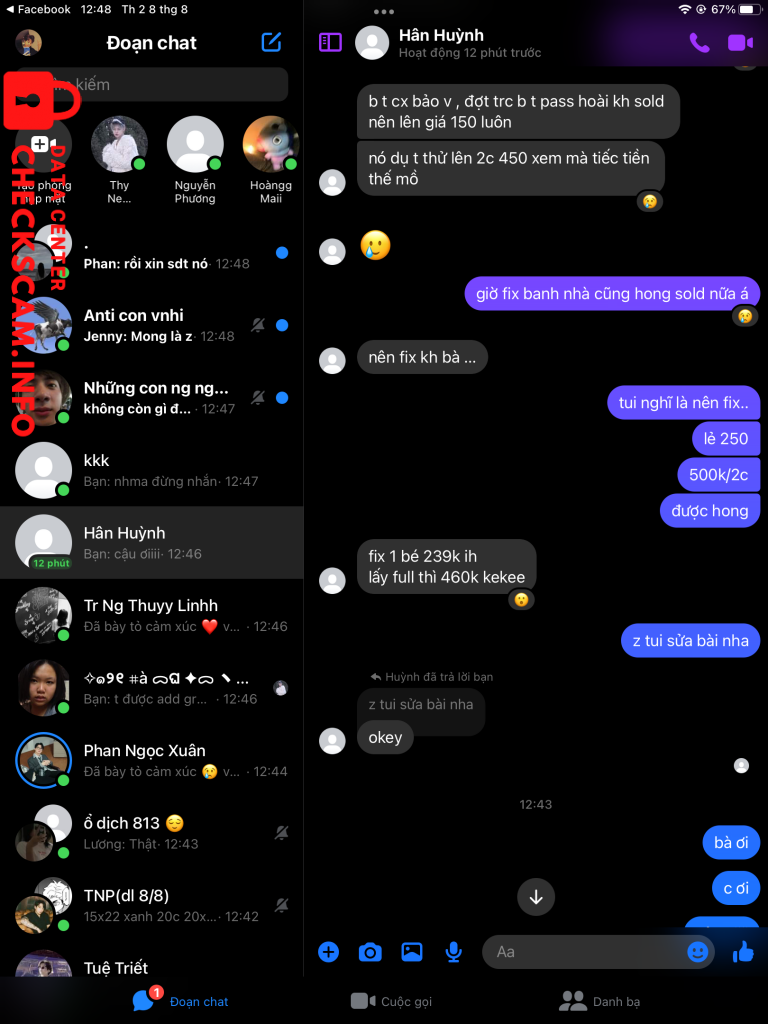
Task: Compose a new message
Action: (x=271, y=42)
